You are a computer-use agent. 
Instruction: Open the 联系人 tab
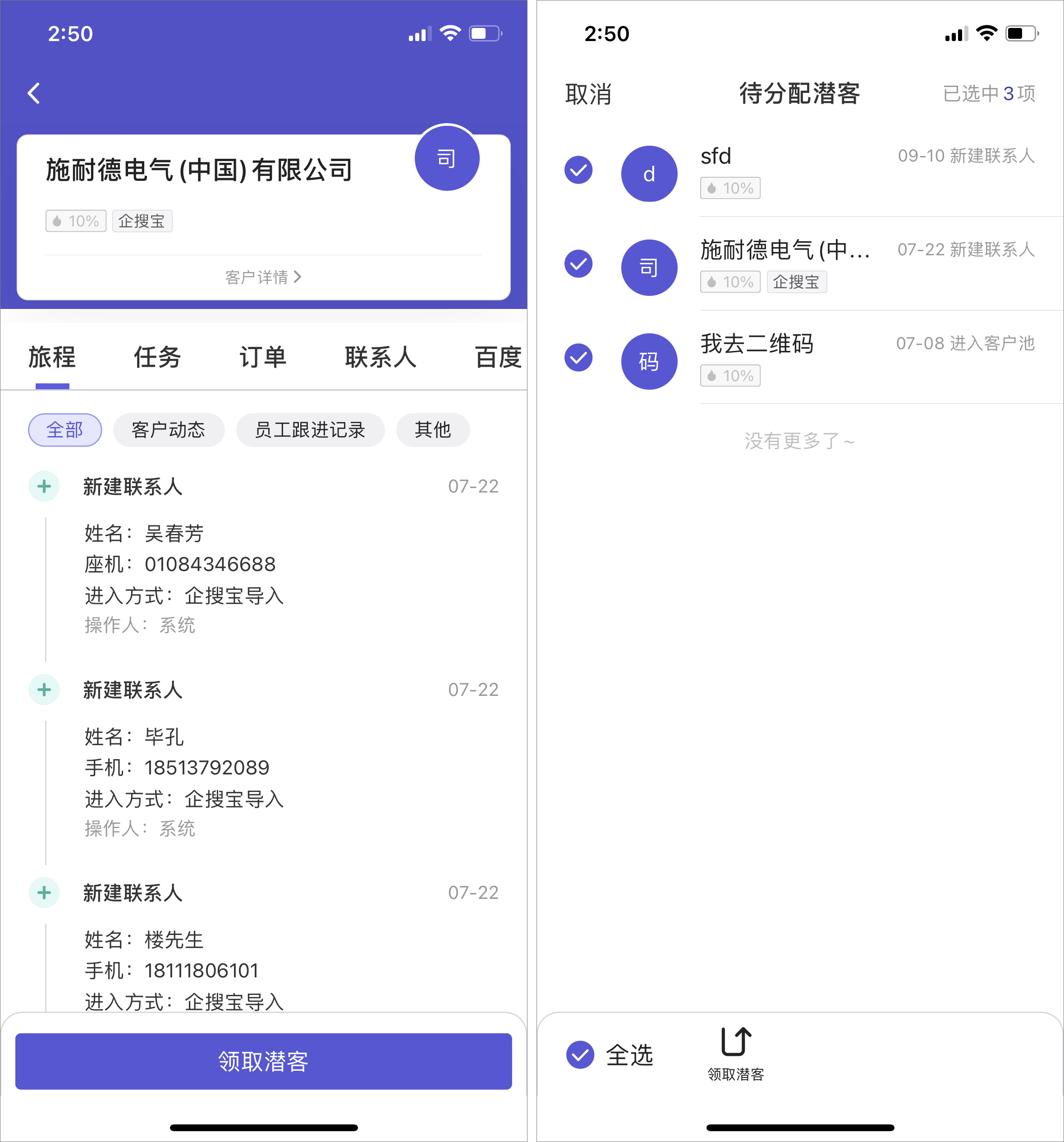pyautogui.click(x=380, y=357)
